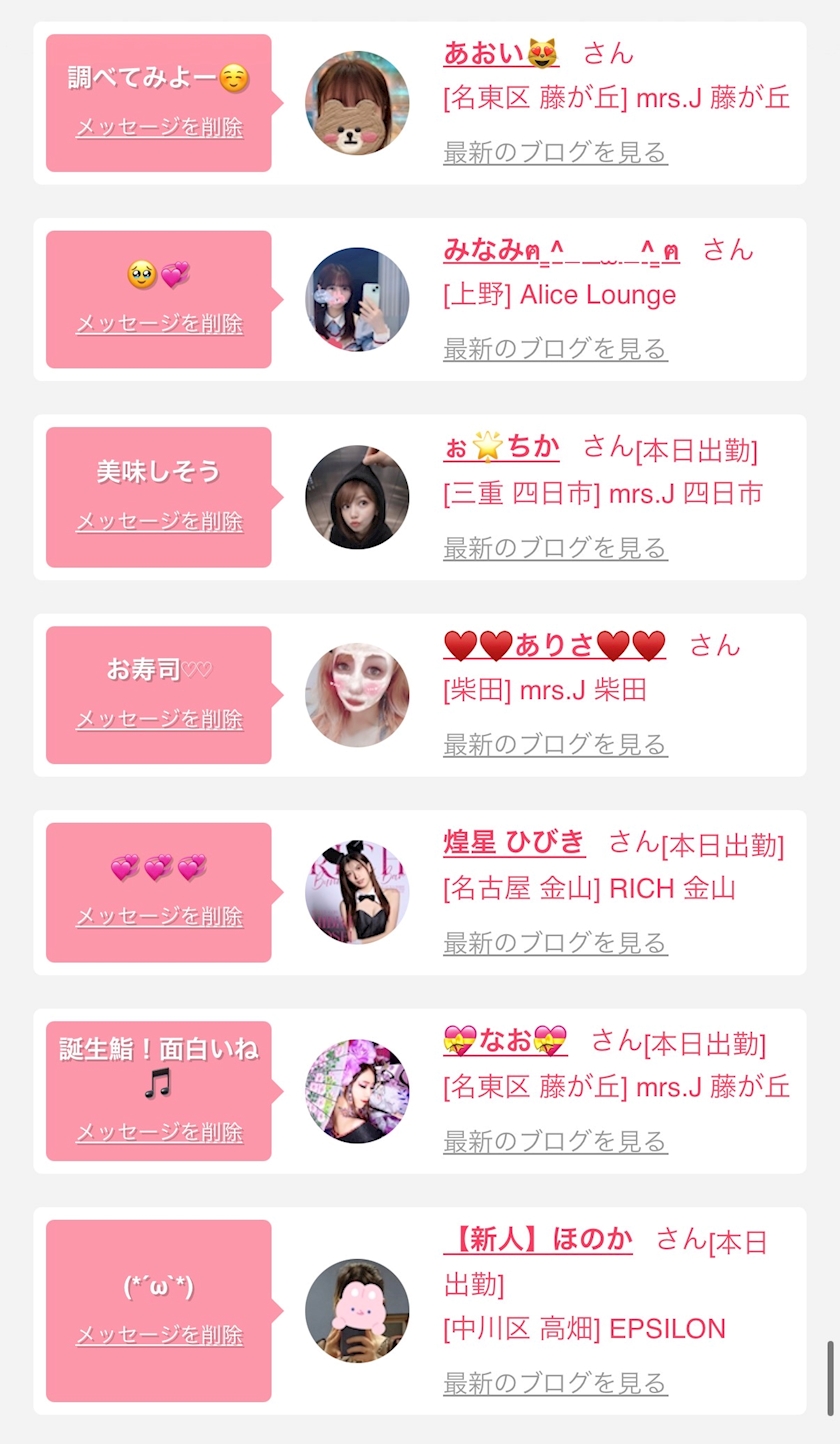Delete the message sent to みなみ

(x=159, y=324)
